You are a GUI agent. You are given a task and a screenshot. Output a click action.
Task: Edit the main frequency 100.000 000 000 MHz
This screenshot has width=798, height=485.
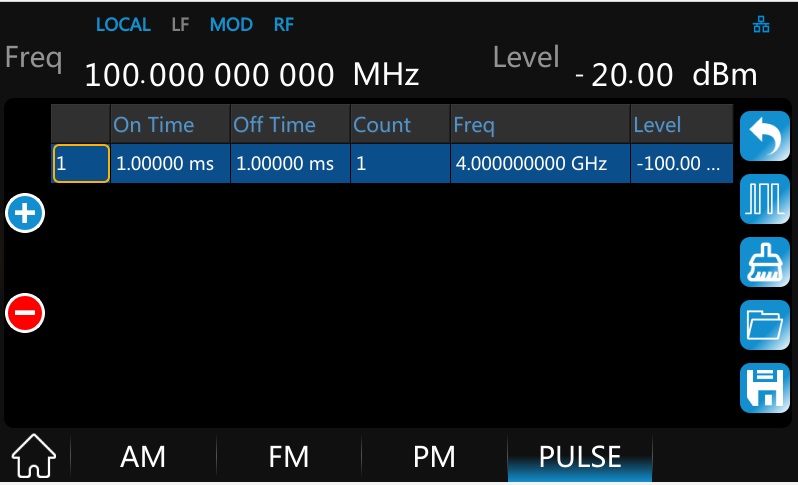[251, 74]
